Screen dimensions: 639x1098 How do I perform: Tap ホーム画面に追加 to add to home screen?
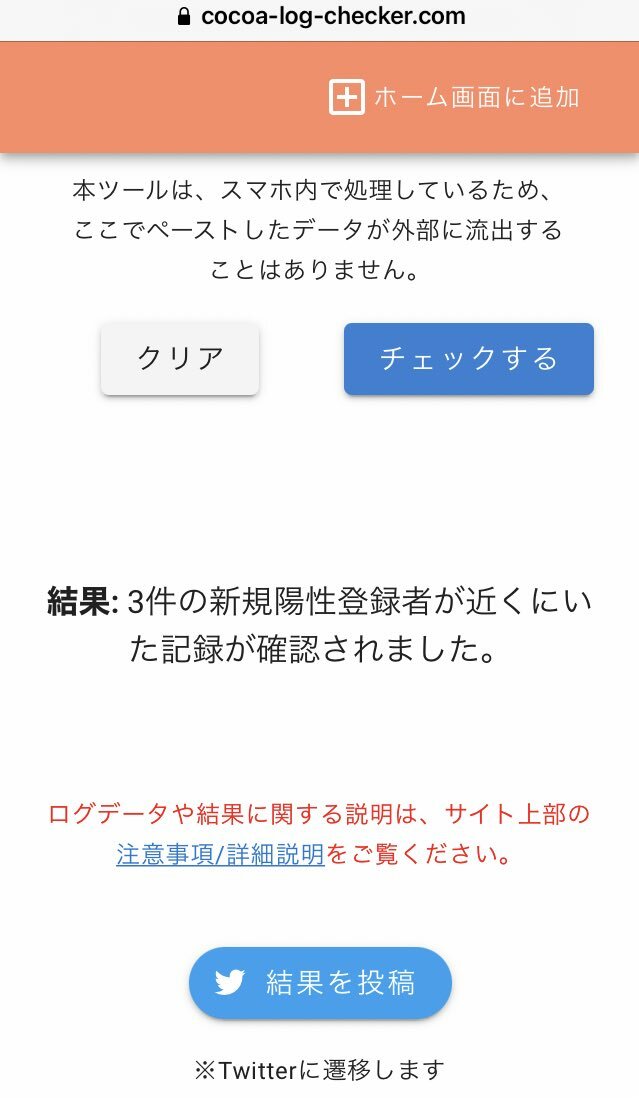coord(454,97)
